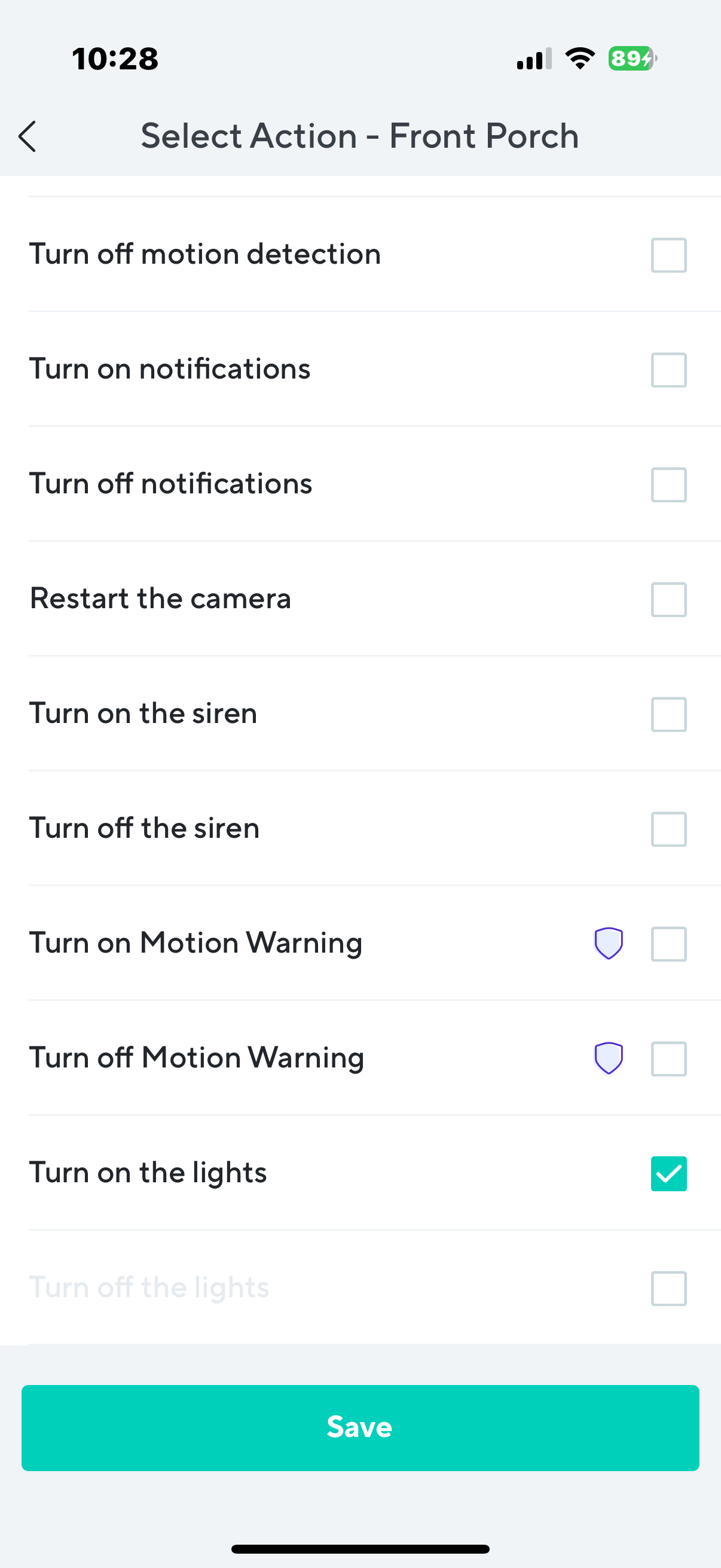721x1568 pixels.
Task: Check the Turn off motion detection box
Action: pyautogui.click(x=668, y=254)
